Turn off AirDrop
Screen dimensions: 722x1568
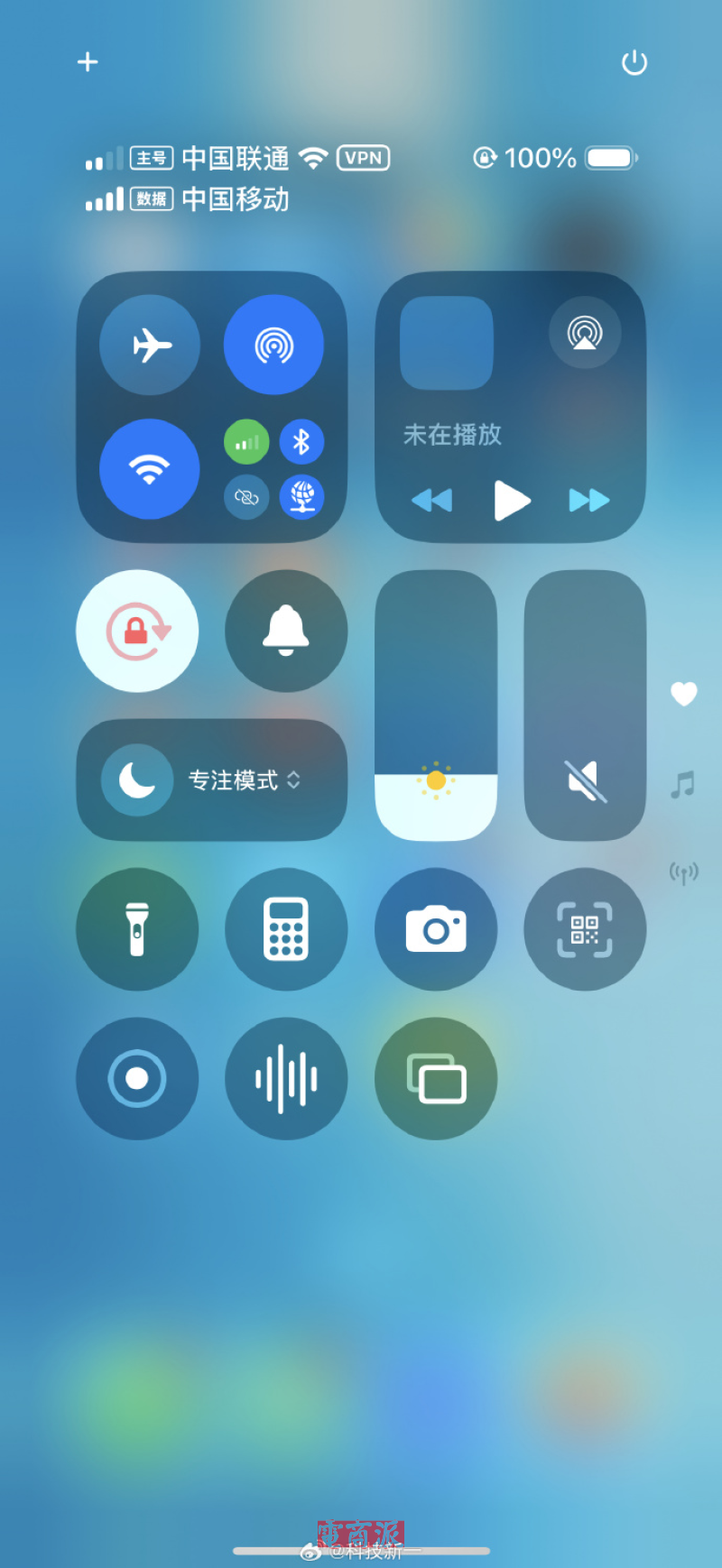pos(273,346)
